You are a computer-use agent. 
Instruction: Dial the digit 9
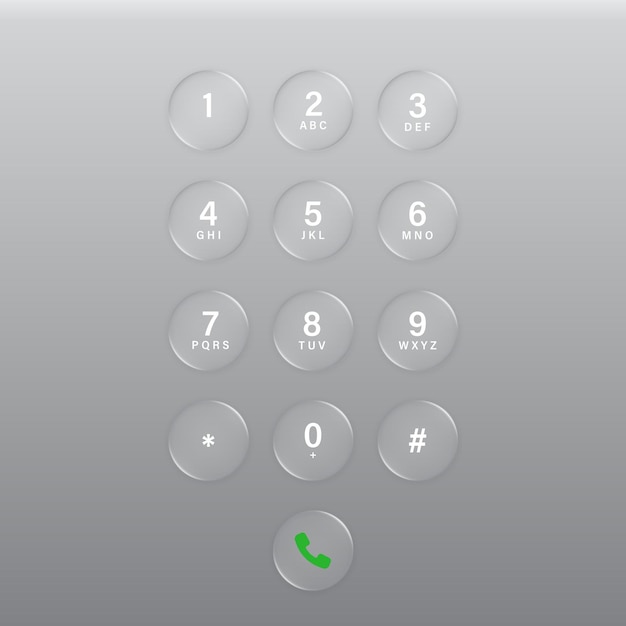(417, 330)
